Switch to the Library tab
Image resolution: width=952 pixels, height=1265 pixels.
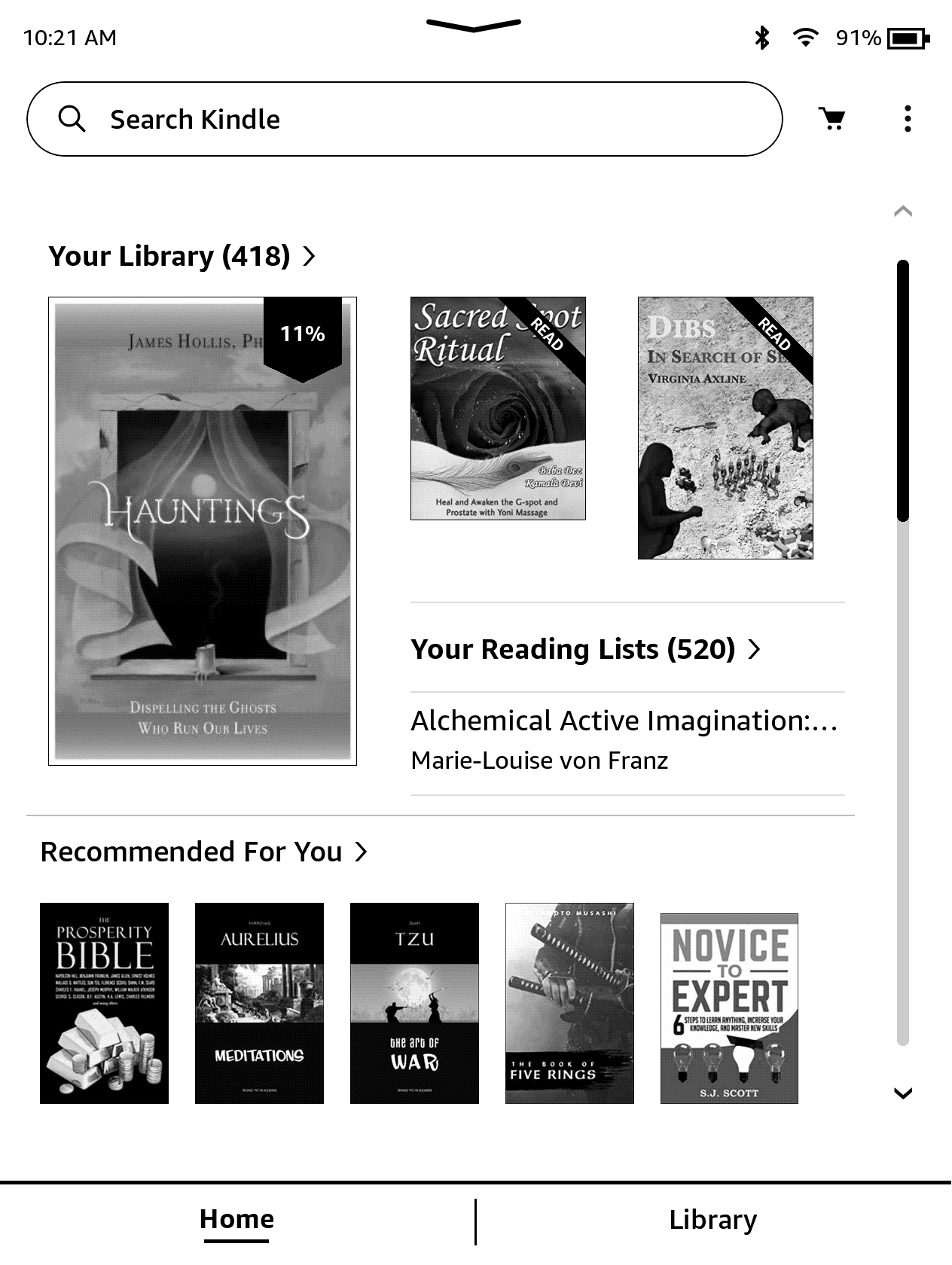click(712, 1220)
